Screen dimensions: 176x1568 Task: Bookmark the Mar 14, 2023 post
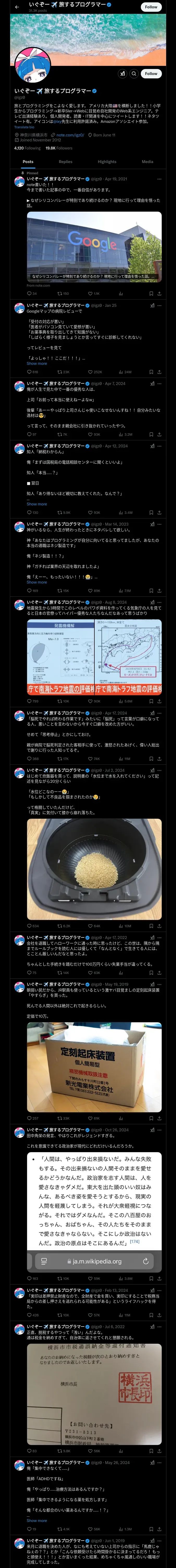(151, 590)
